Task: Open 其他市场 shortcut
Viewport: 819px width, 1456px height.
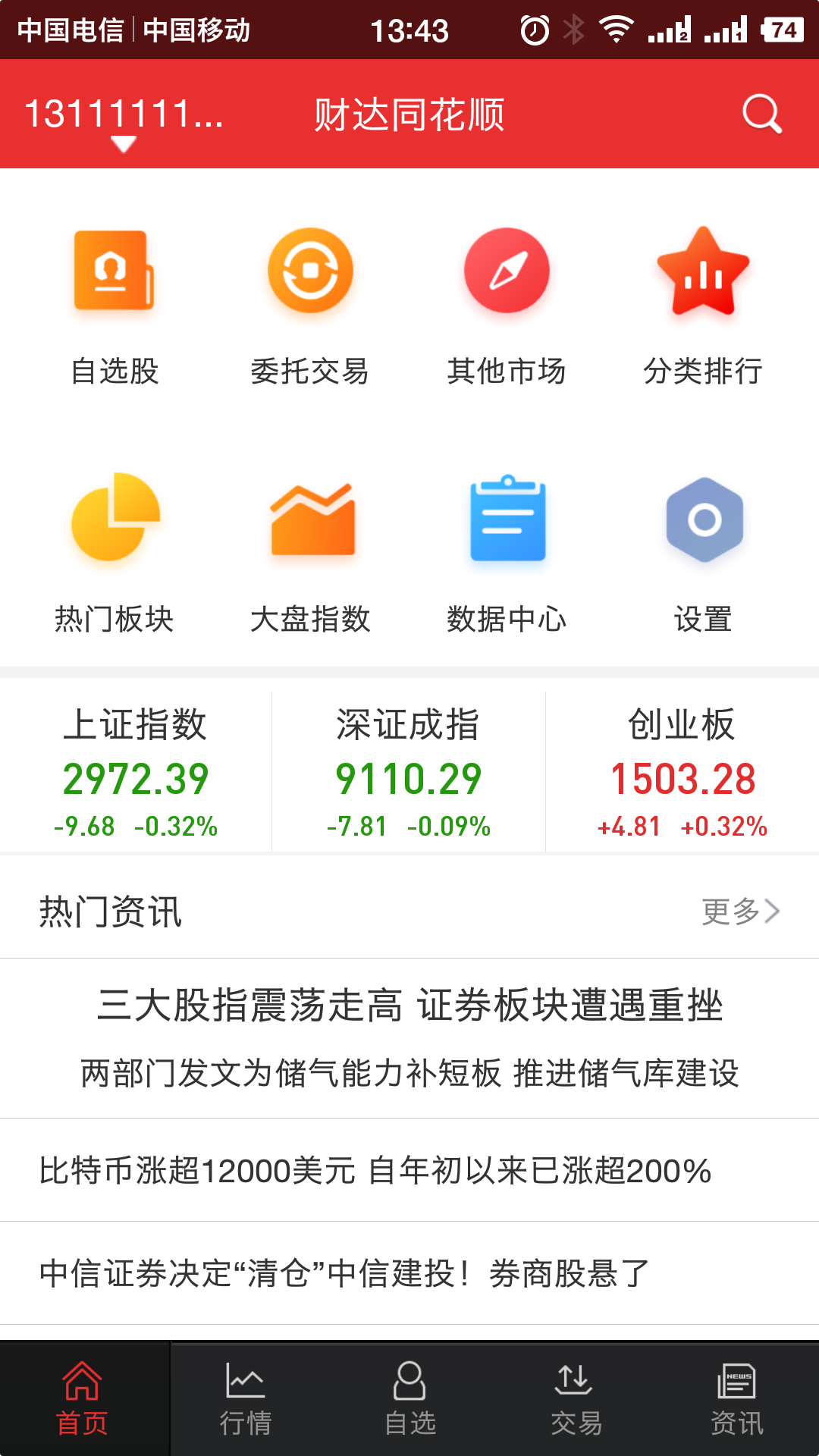Action: pyautogui.click(x=507, y=305)
